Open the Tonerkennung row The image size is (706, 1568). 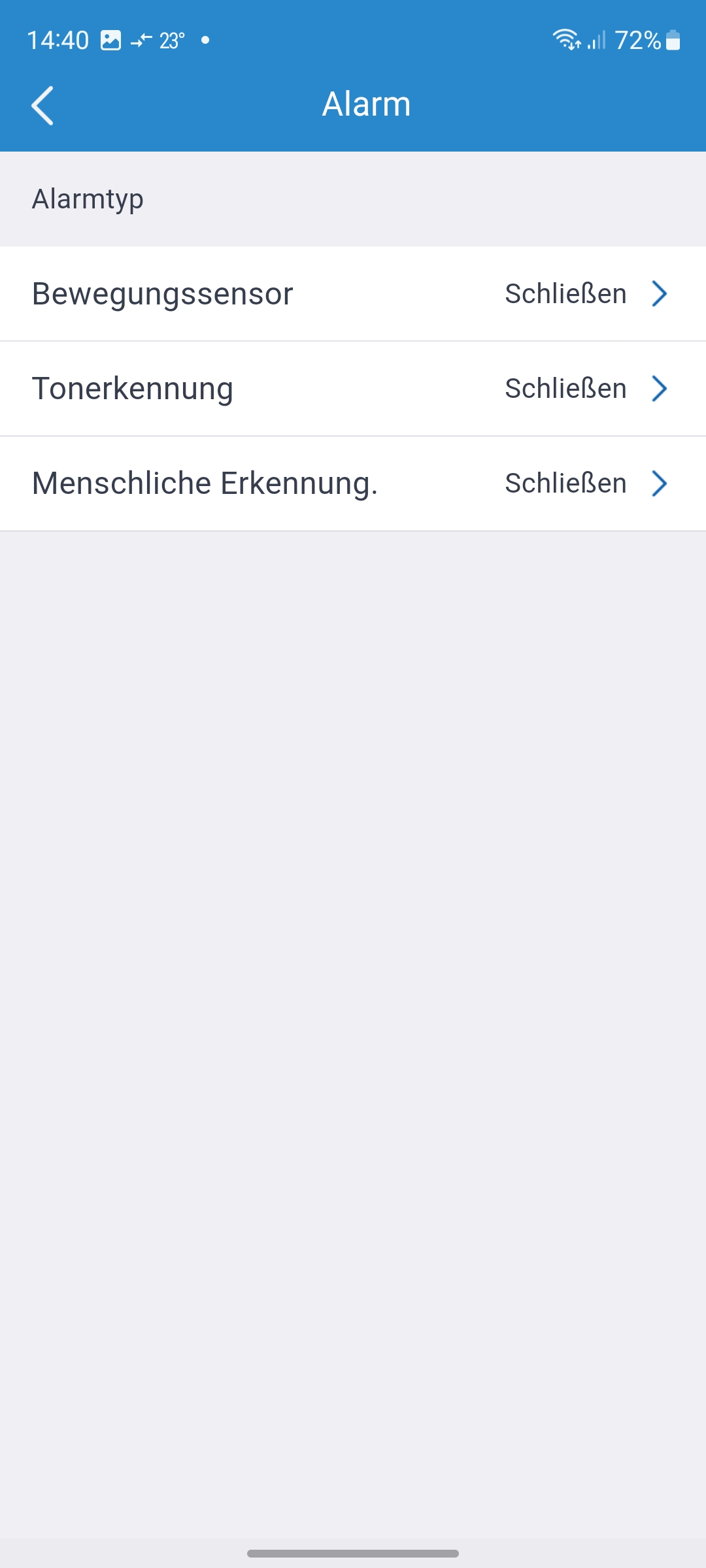[x=353, y=389]
